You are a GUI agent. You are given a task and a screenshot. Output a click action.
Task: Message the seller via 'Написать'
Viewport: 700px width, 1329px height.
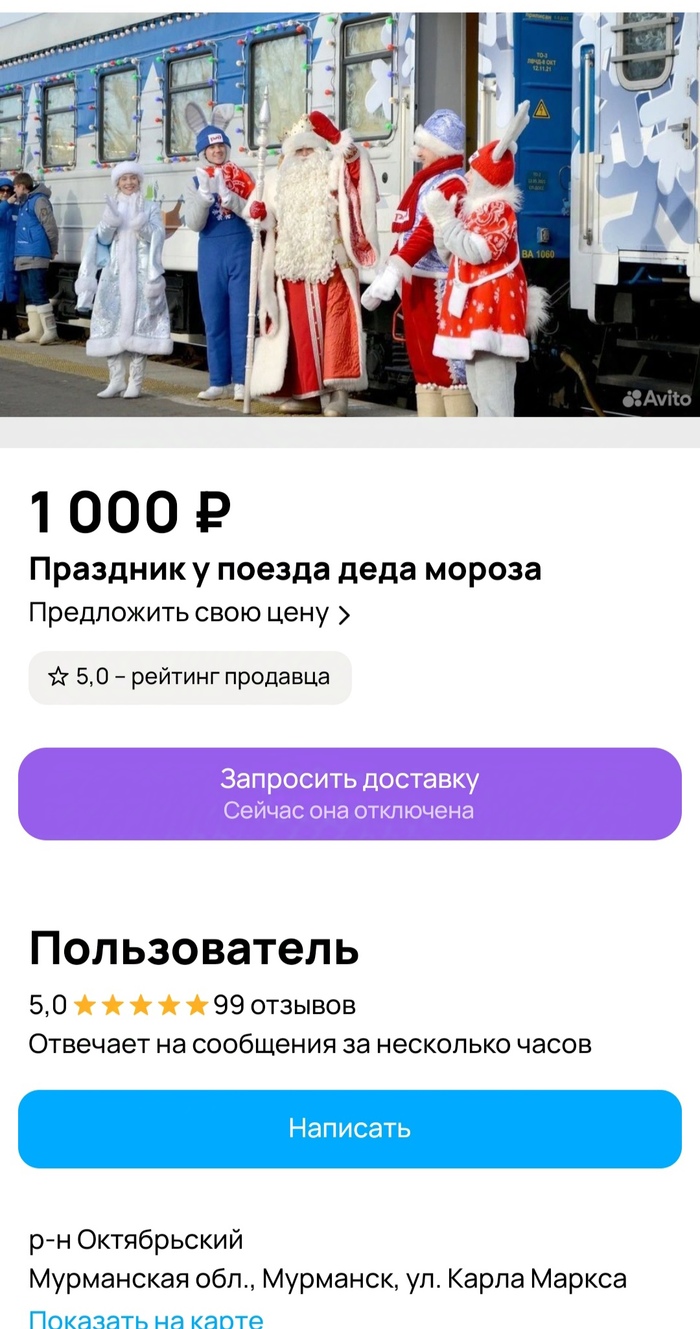coord(350,1128)
